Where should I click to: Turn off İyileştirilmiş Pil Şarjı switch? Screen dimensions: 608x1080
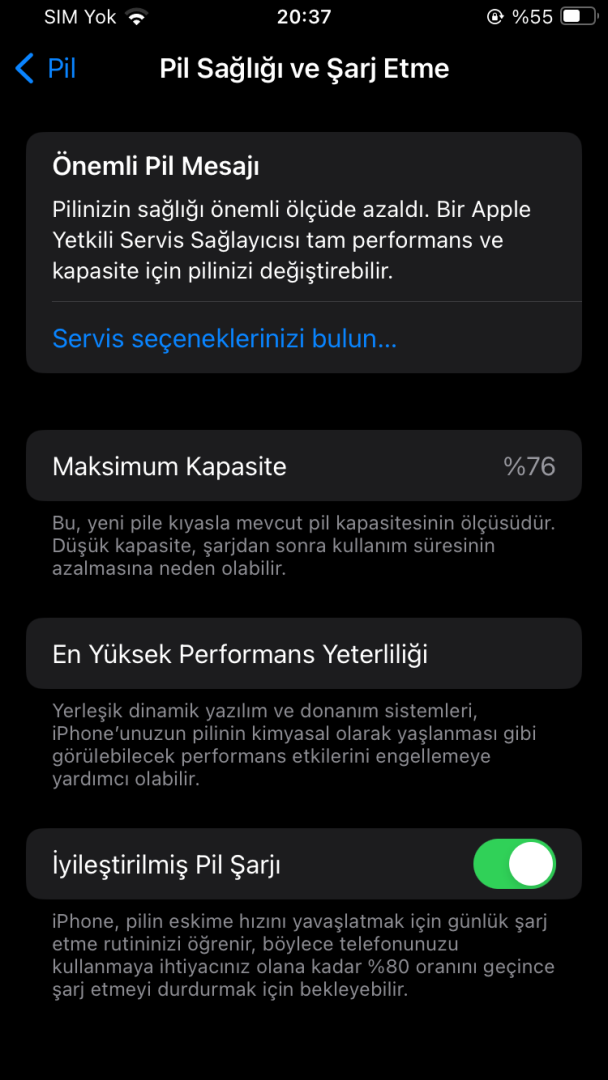tap(514, 864)
